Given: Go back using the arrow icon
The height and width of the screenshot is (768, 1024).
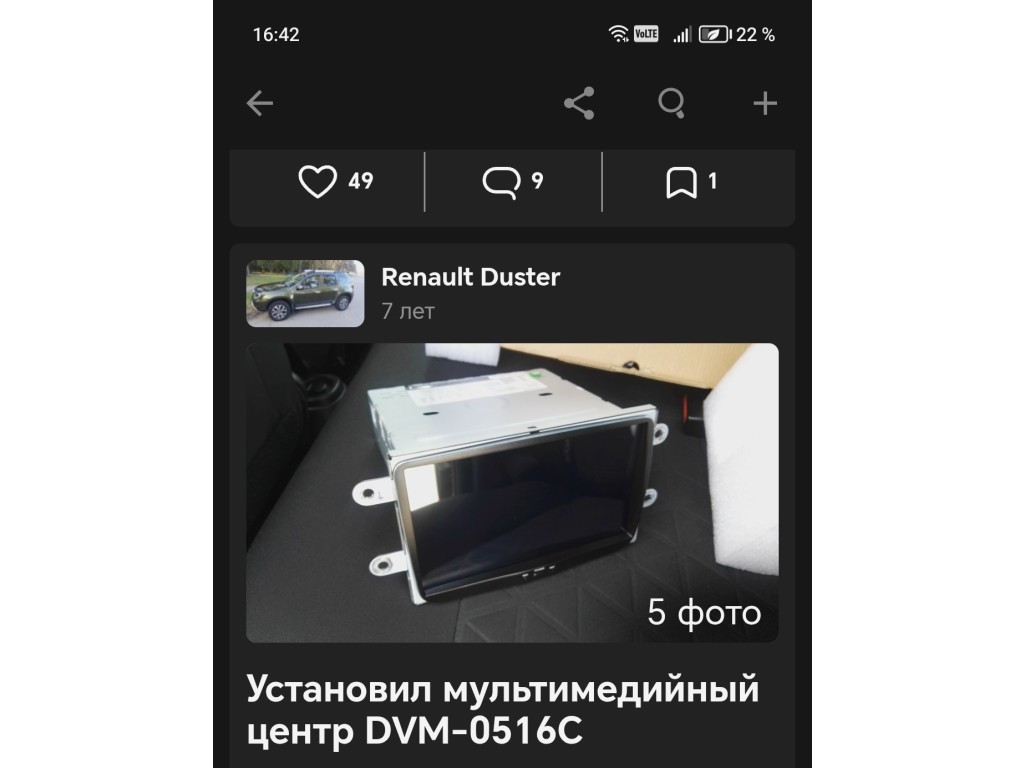Looking at the screenshot, I should click(x=260, y=103).
